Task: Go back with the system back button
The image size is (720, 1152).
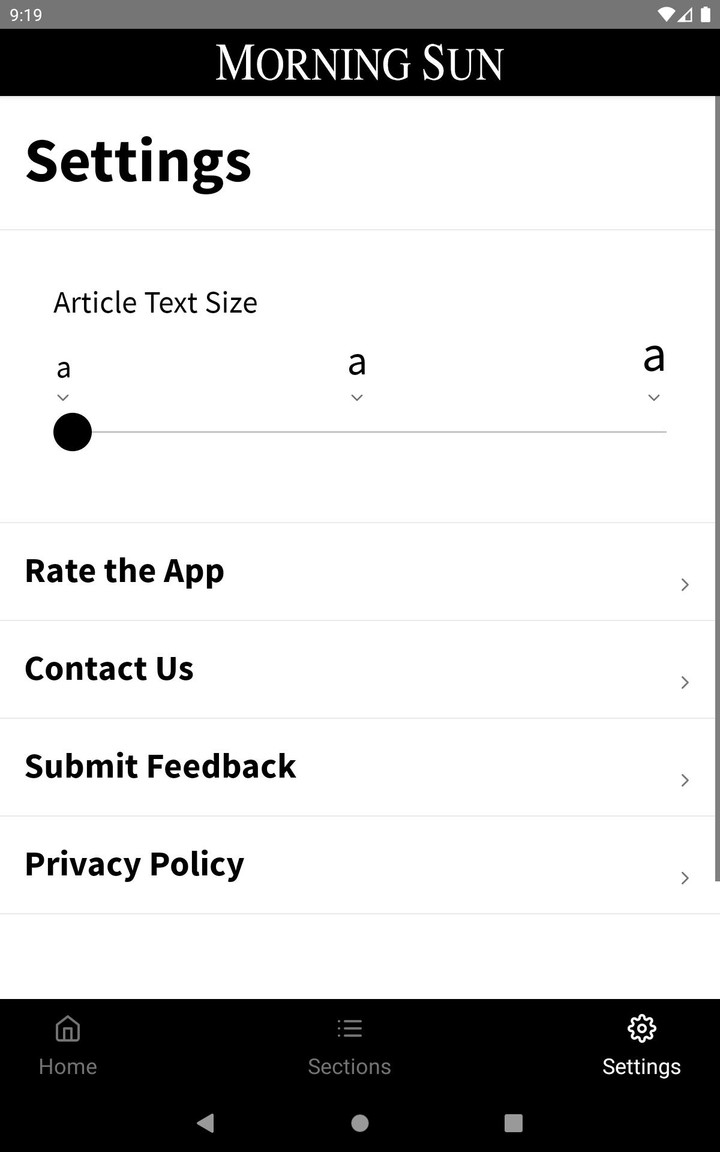Action: (x=206, y=1123)
